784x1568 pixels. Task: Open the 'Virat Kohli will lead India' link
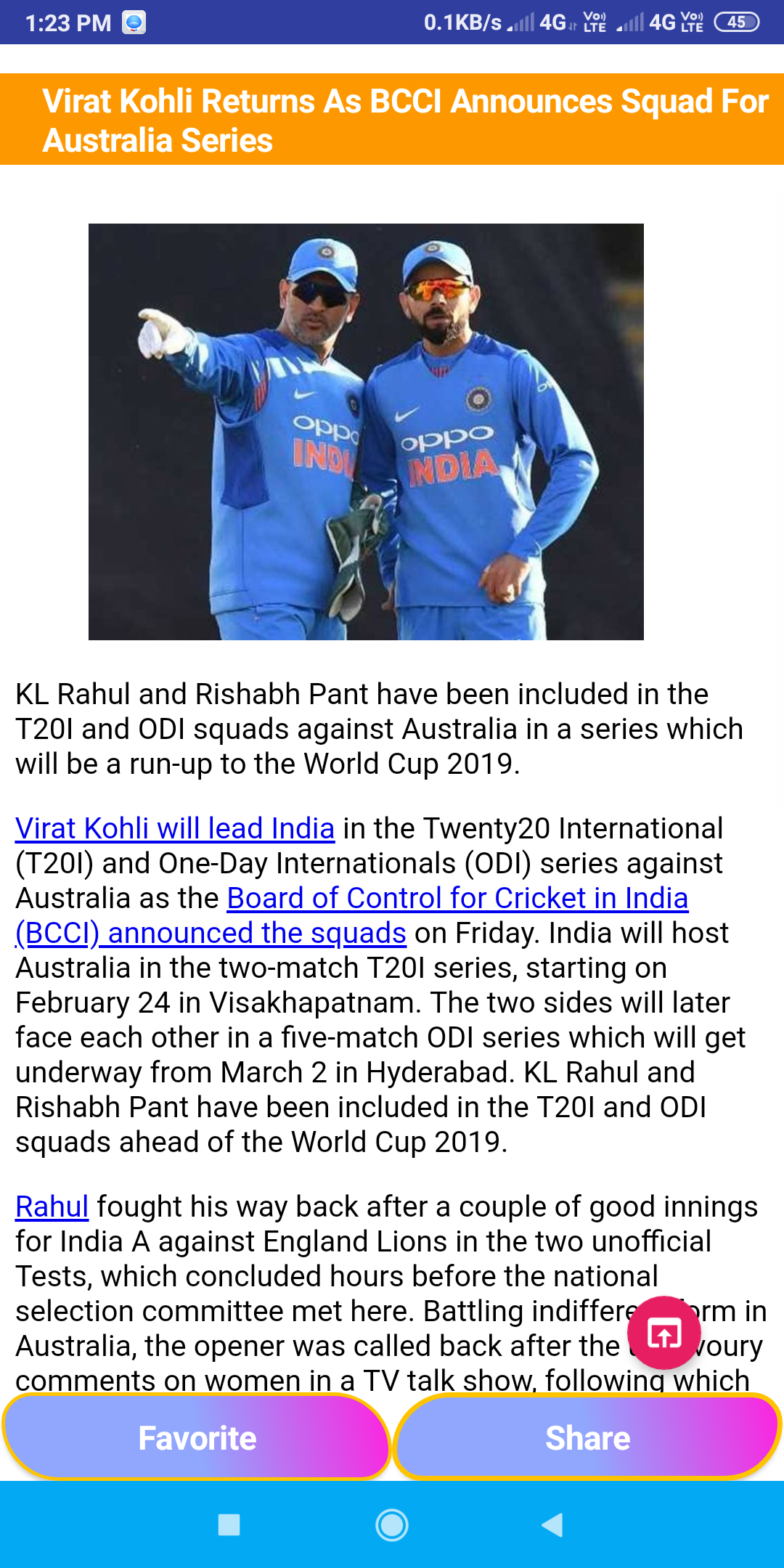[175, 828]
